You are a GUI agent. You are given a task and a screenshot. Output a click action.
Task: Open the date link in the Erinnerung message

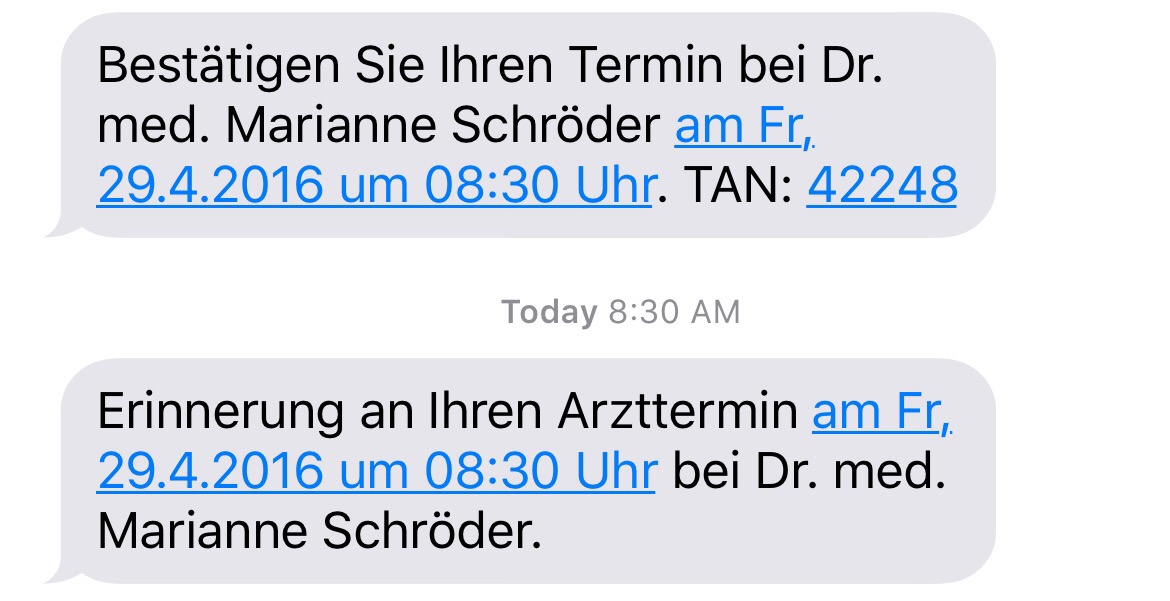click(375, 471)
